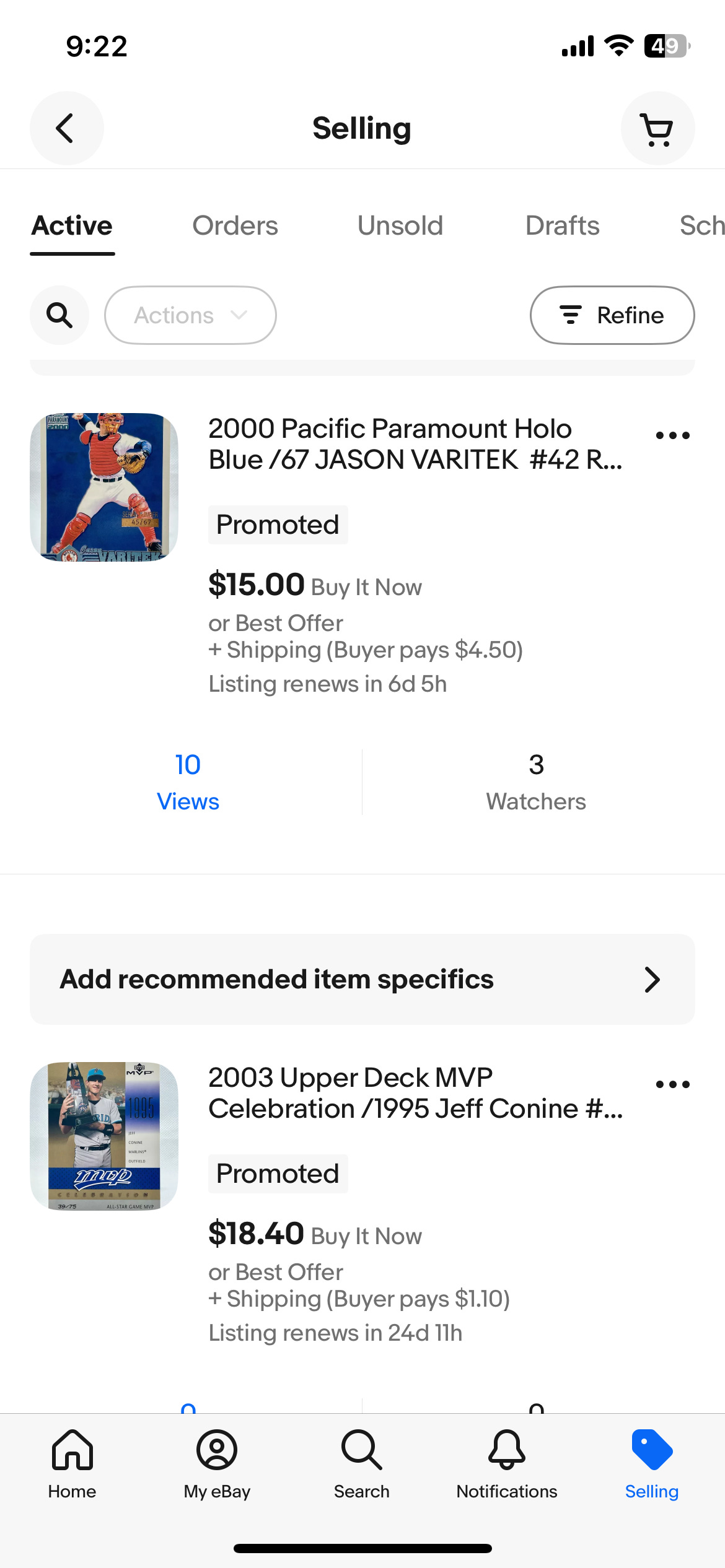Open the Jason Varitek card listing

414,444
